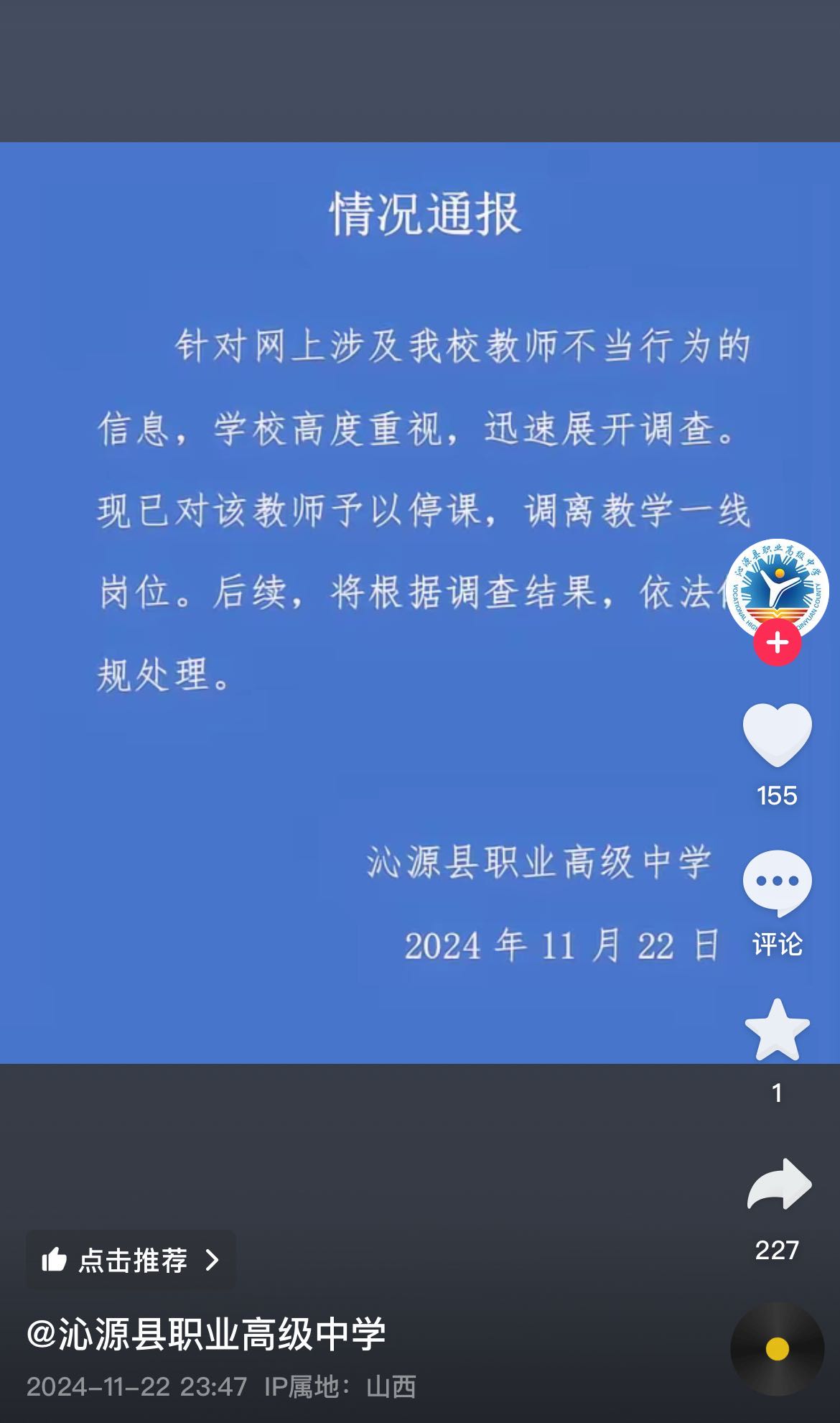Share this video with the arrow
This screenshot has height=1423, width=840.
click(778, 1185)
